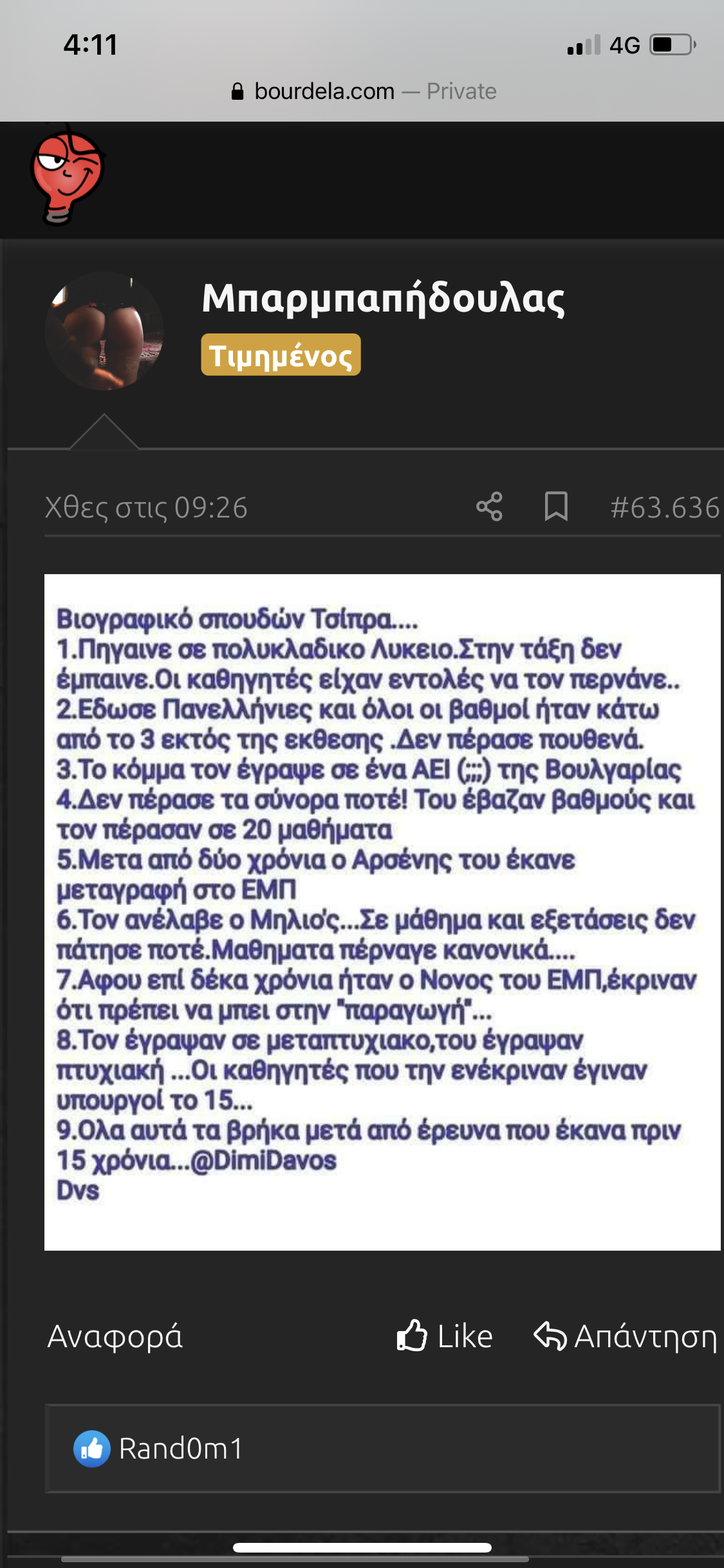Open the attached image in the post
This screenshot has width=724, height=1568.
pos(382,911)
